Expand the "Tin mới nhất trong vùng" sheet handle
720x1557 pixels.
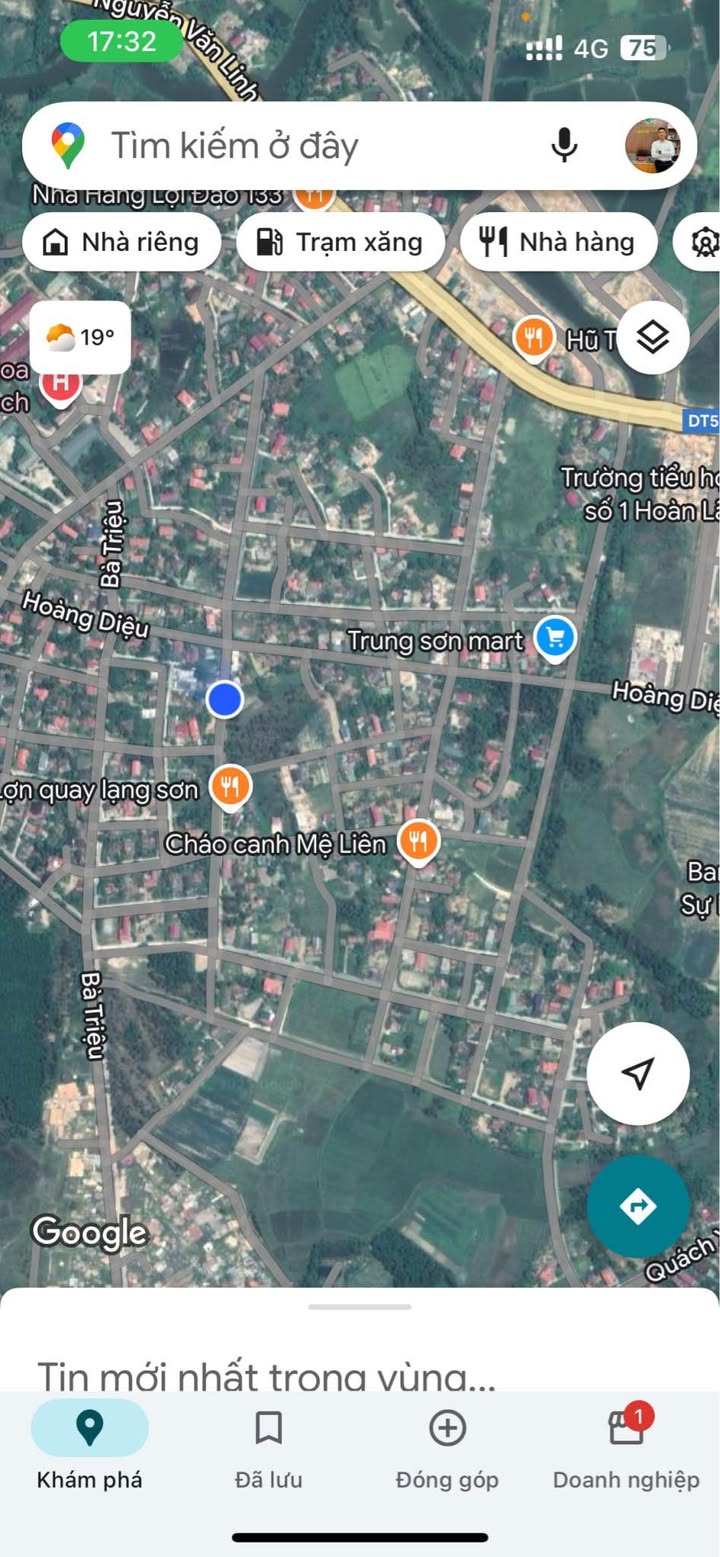[x=360, y=1307]
